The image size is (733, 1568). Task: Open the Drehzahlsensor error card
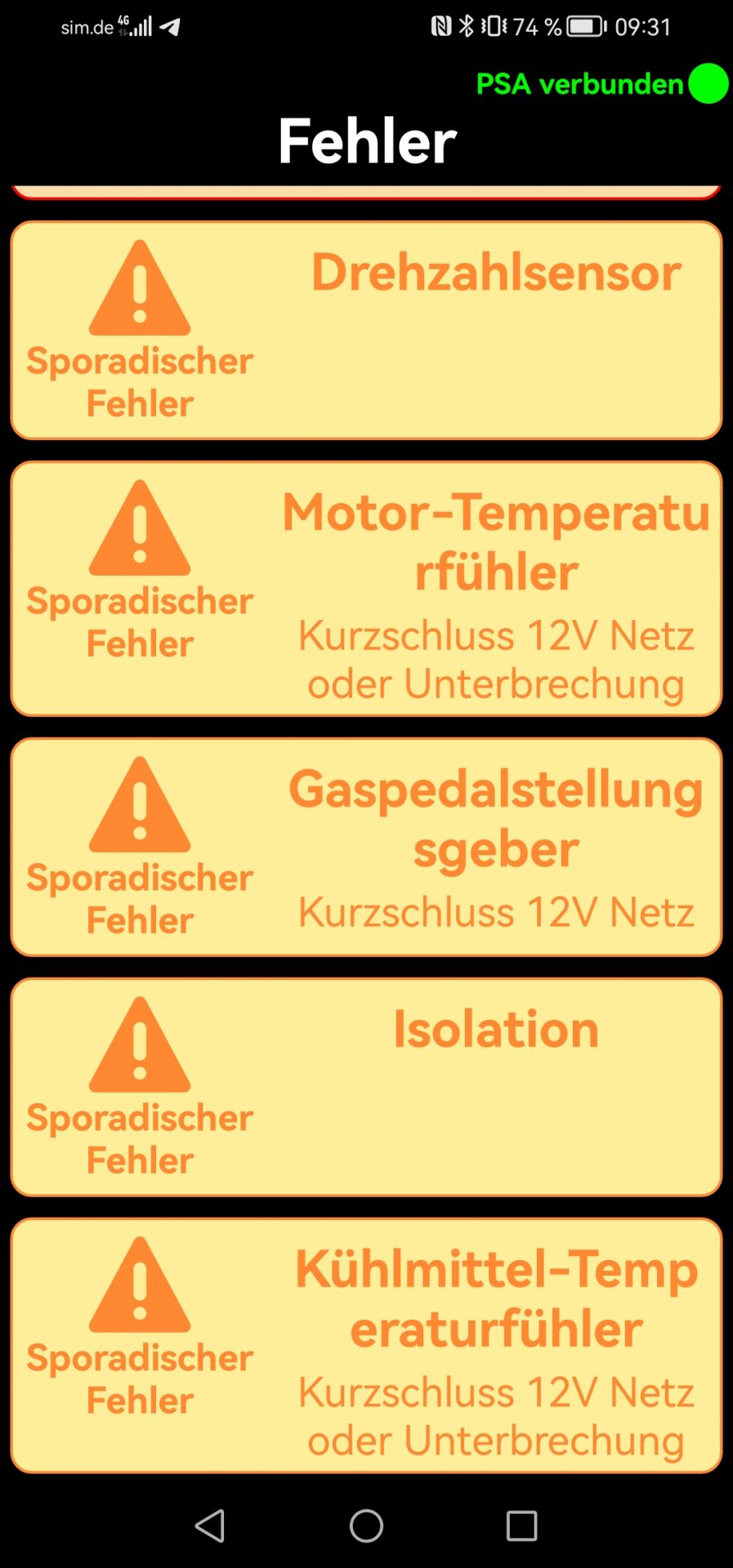pos(366,330)
